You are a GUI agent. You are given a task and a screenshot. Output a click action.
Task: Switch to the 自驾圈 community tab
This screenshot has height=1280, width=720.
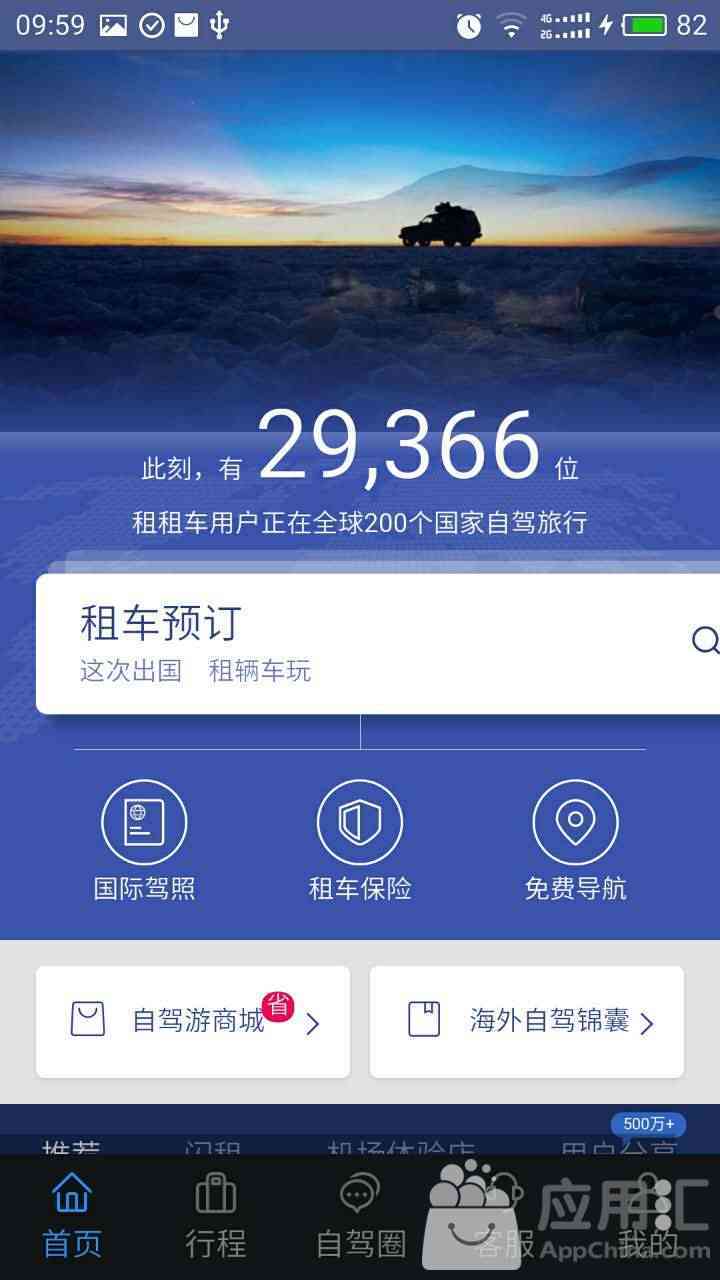pyautogui.click(x=360, y=1216)
